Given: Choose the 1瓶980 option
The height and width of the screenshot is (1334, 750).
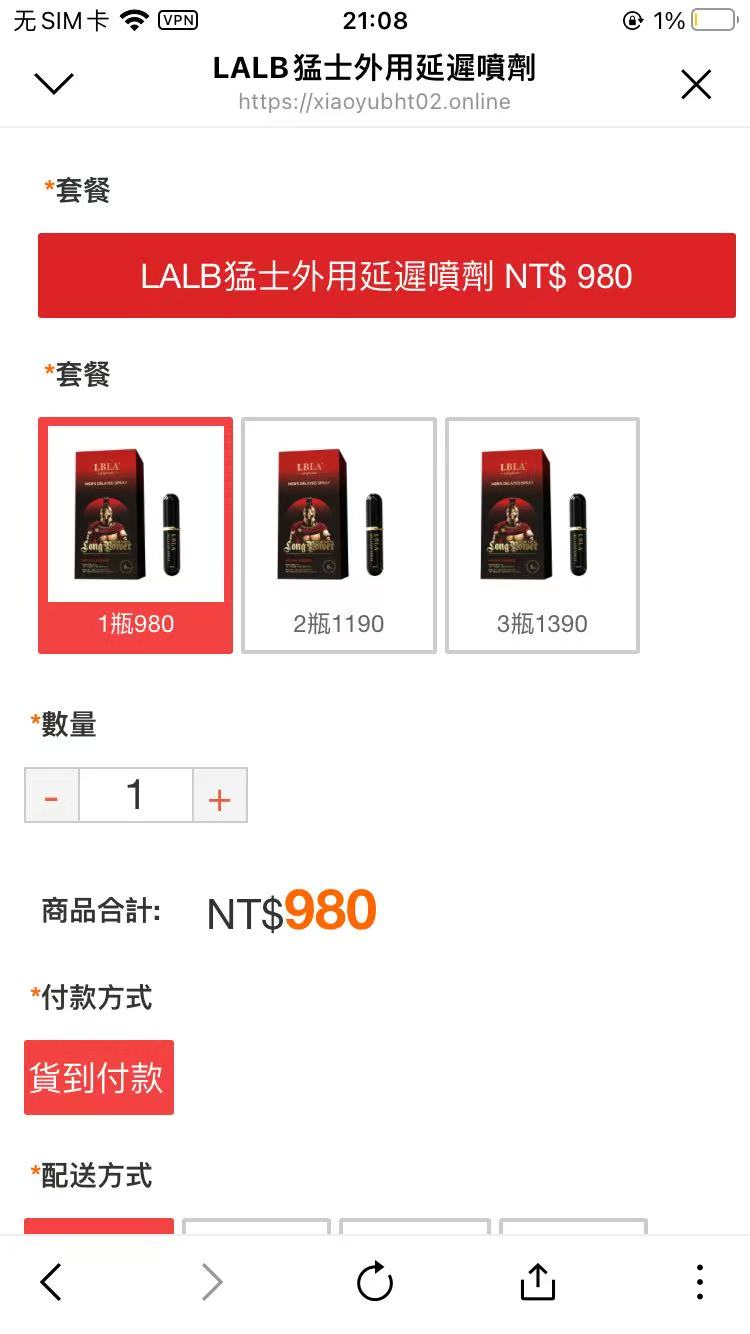Looking at the screenshot, I should pos(135,535).
